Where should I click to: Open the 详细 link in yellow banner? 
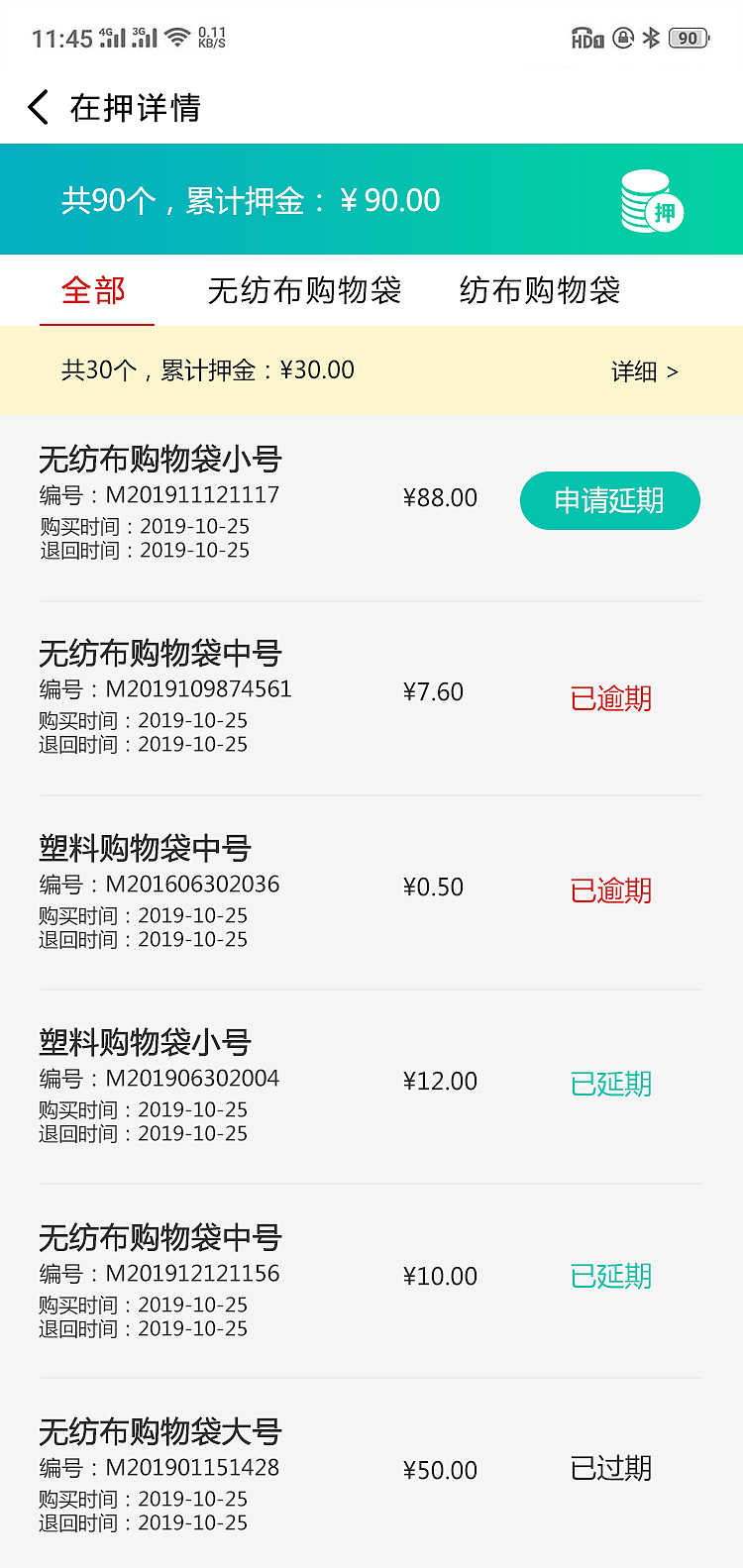pos(634,371)
